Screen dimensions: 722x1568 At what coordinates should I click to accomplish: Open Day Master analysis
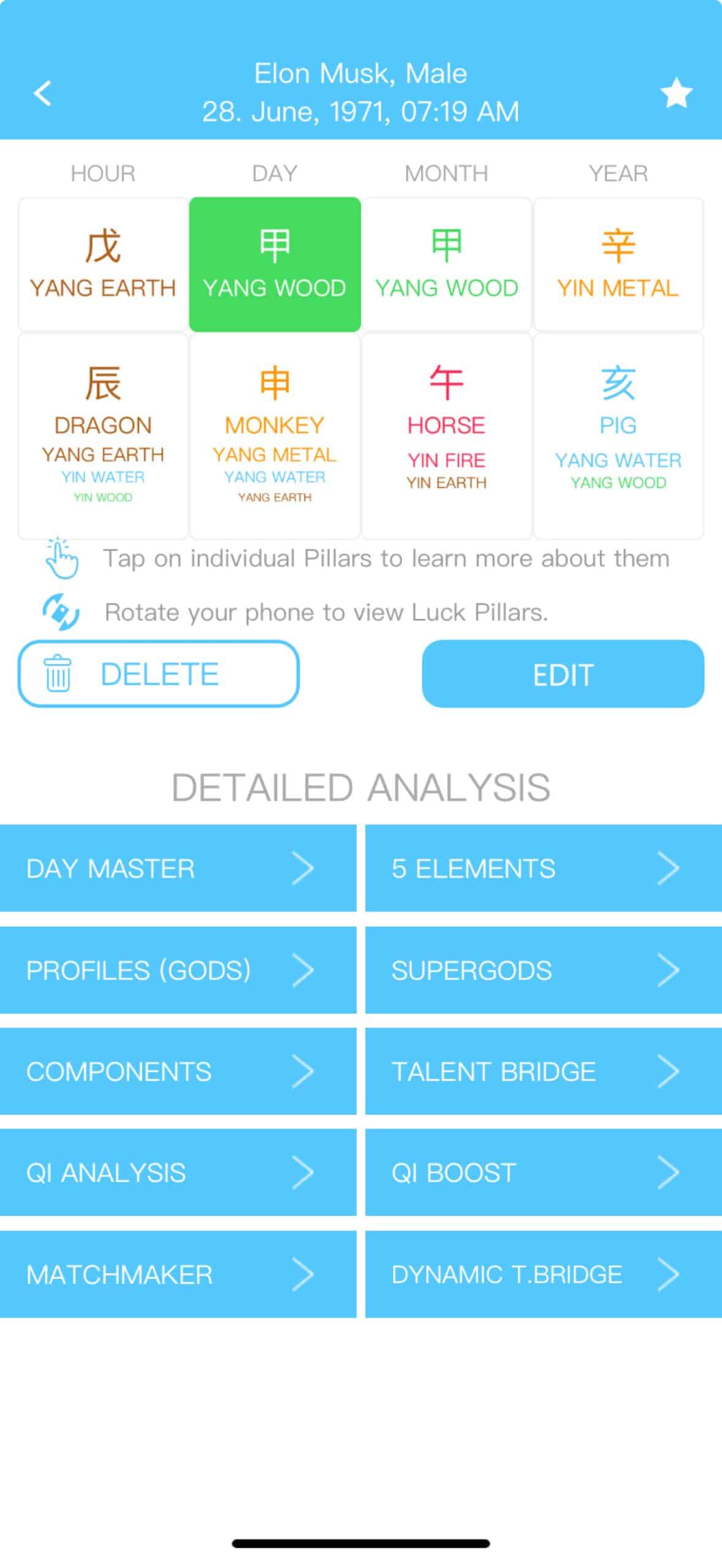tap(178, 868)
